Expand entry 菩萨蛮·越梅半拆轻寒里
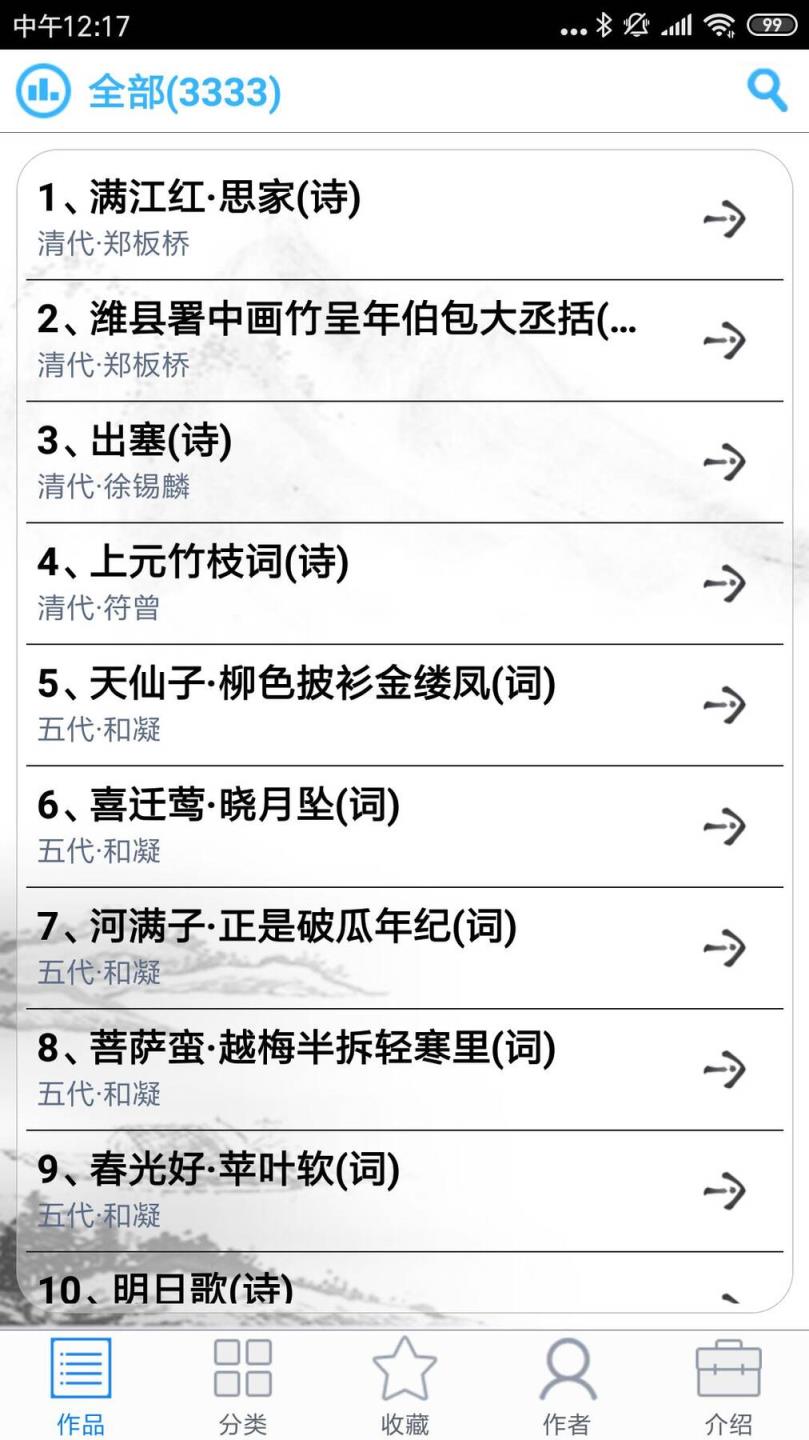Image resolution: width=809 pixels, height=1440 pixels. tap(726, 1070)
